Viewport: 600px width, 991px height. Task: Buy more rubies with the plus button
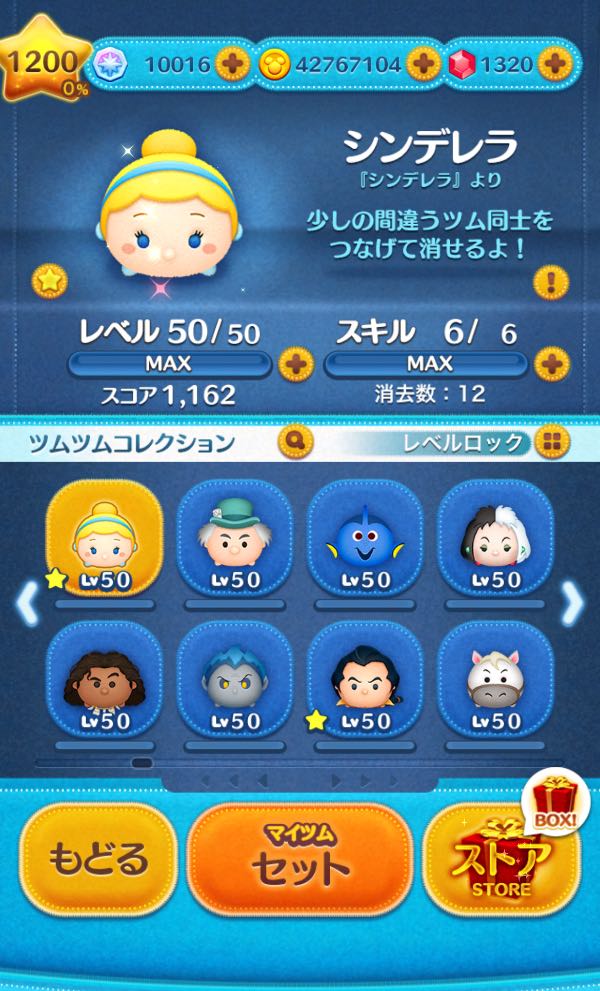tap(554, 65)
